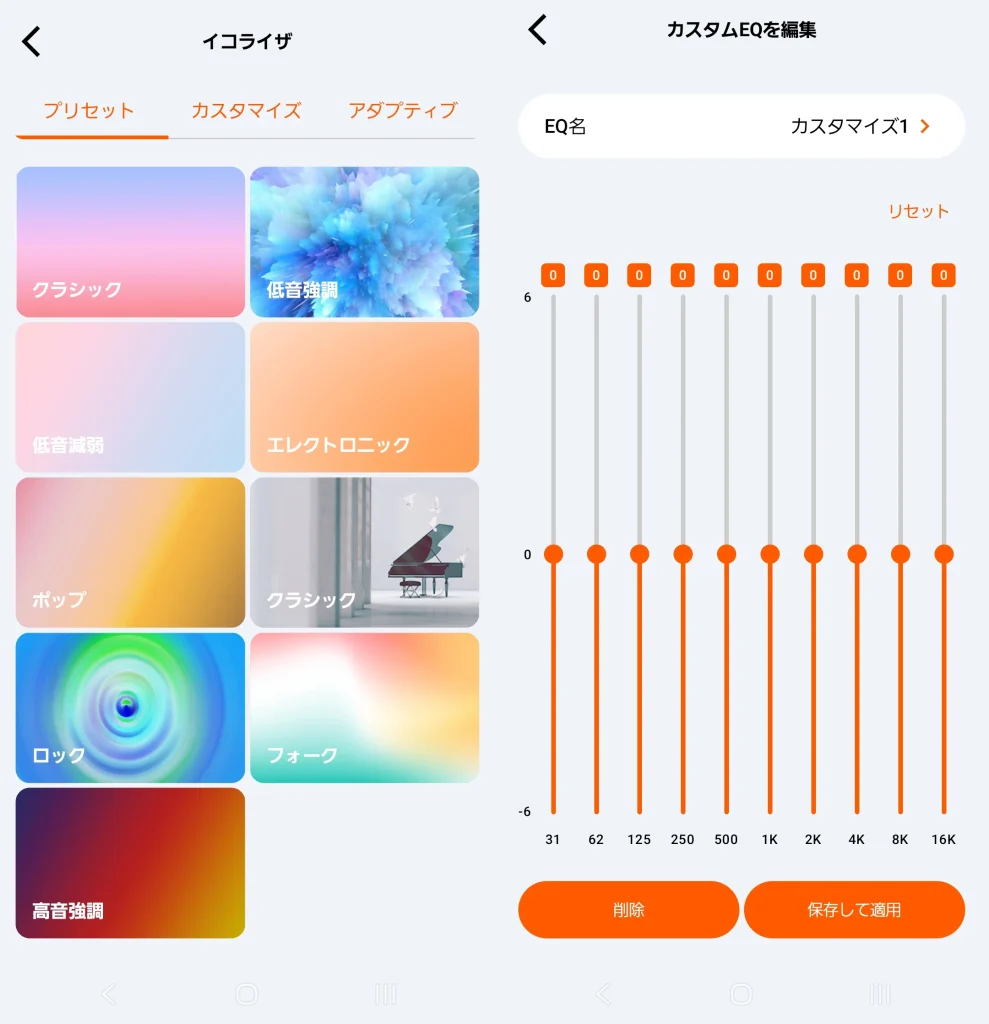The image size is (989, 1024).
Task: Pick the ポップ preset
Action: [130, 552]
